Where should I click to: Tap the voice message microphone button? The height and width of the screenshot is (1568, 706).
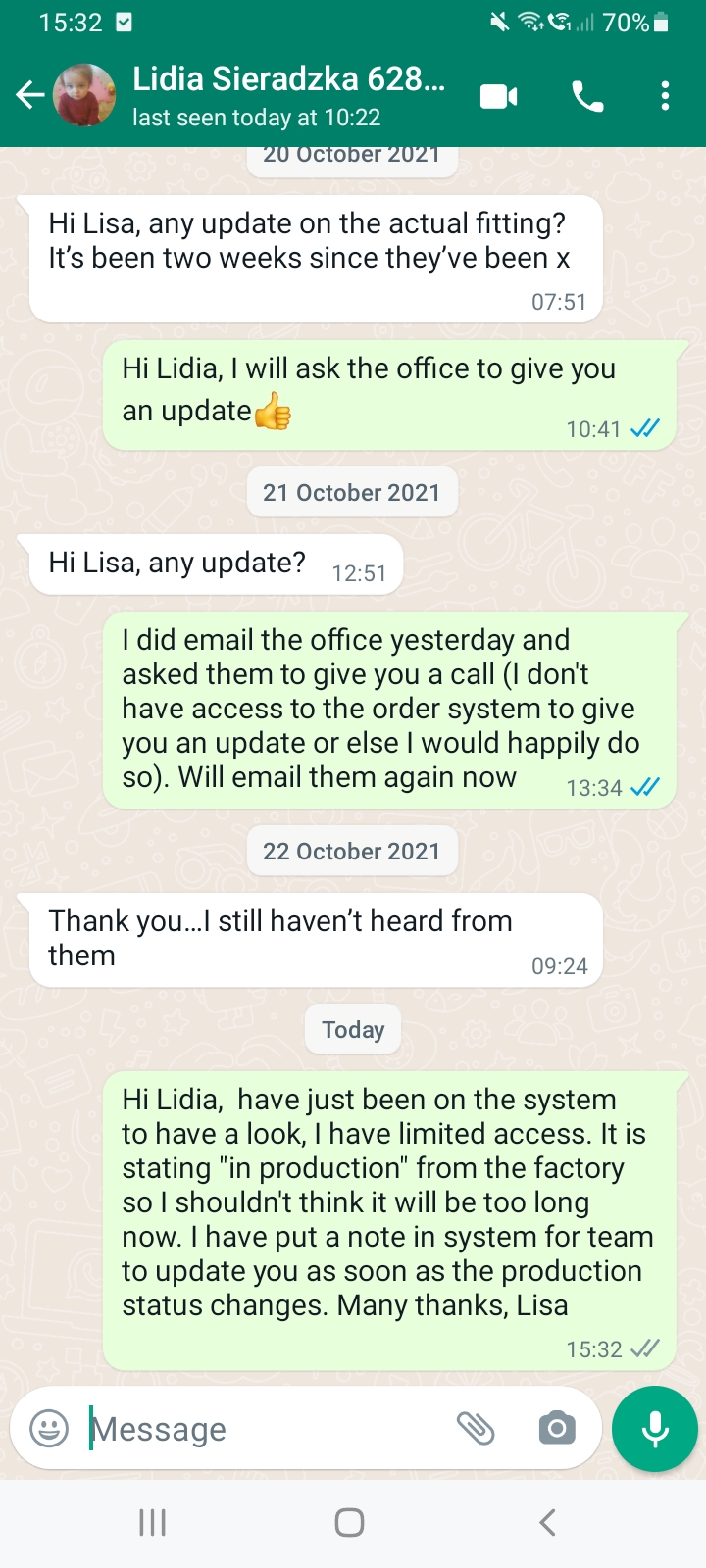pos(654,1428)
